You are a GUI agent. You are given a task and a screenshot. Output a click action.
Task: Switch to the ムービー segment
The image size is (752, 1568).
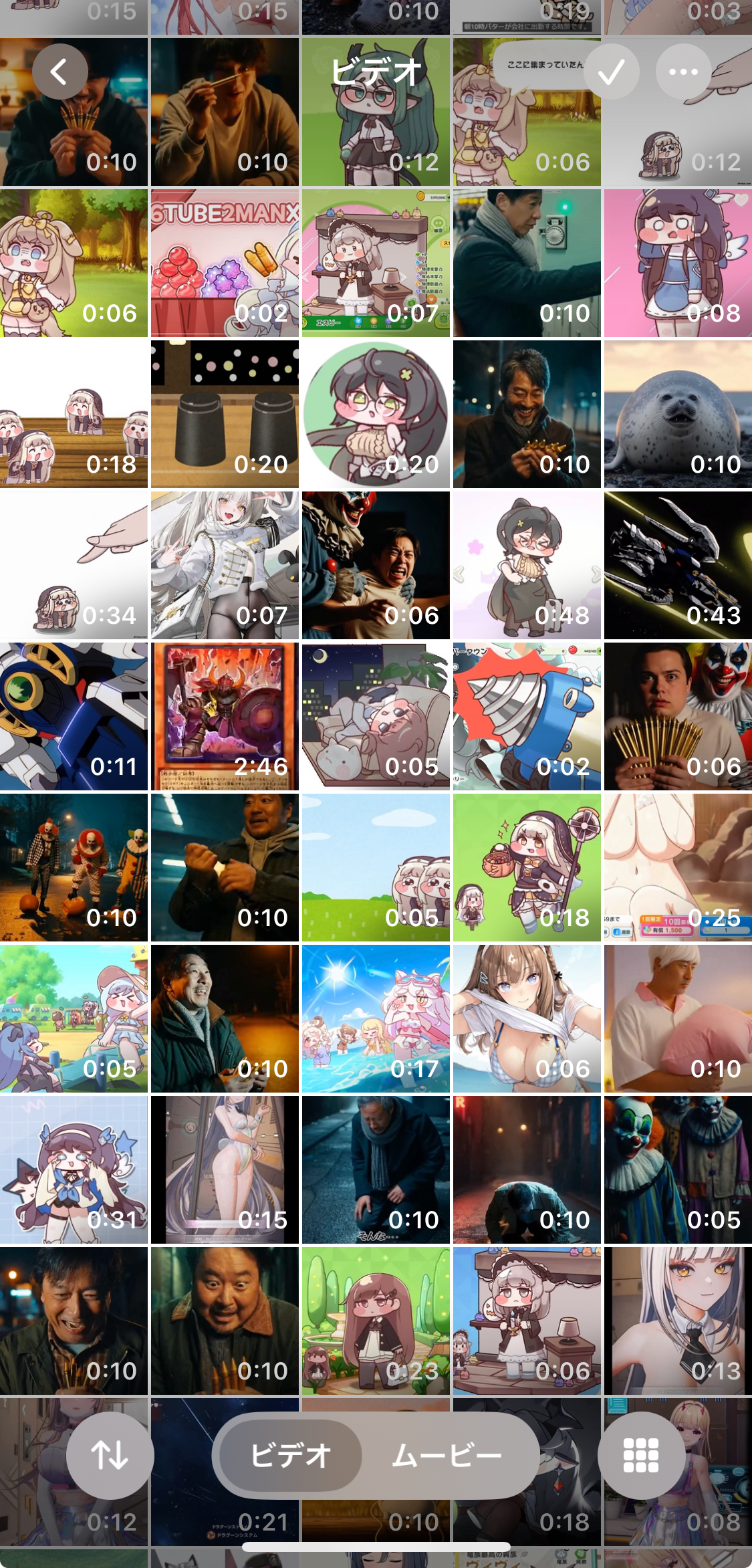coord(447,1455)
